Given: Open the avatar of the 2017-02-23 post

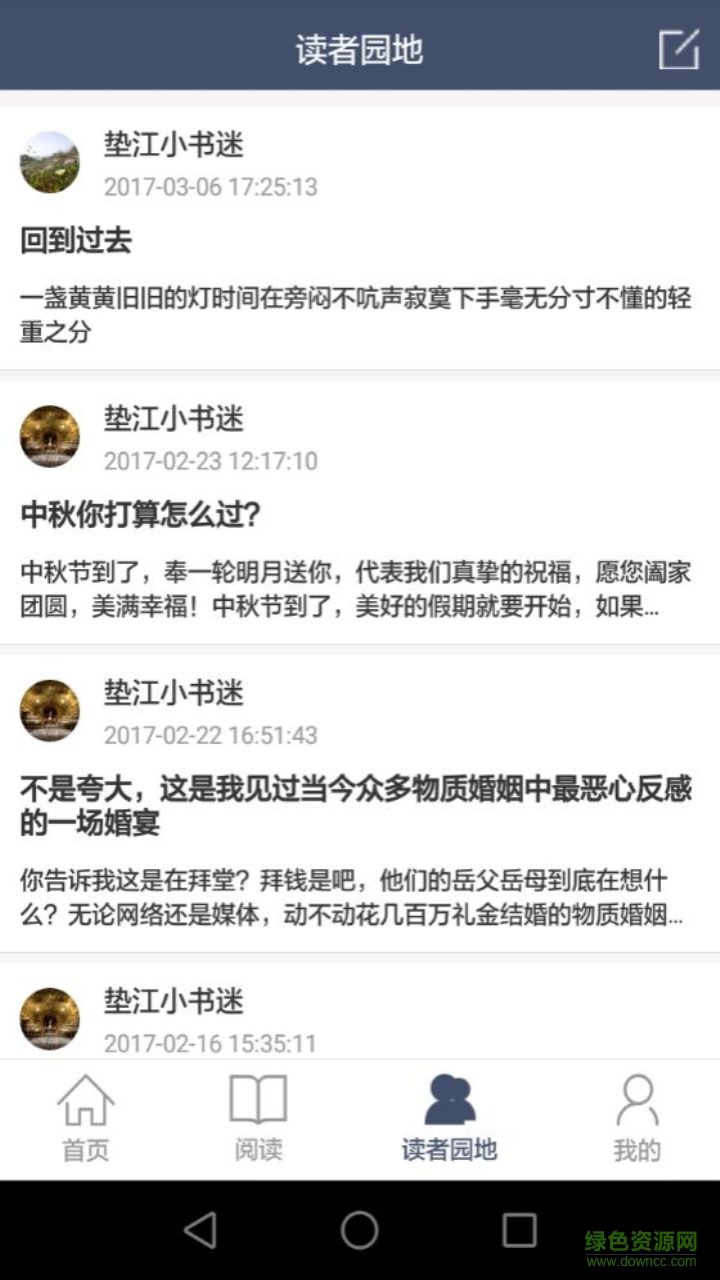Looking at the screenshot, I should point(49,436).
